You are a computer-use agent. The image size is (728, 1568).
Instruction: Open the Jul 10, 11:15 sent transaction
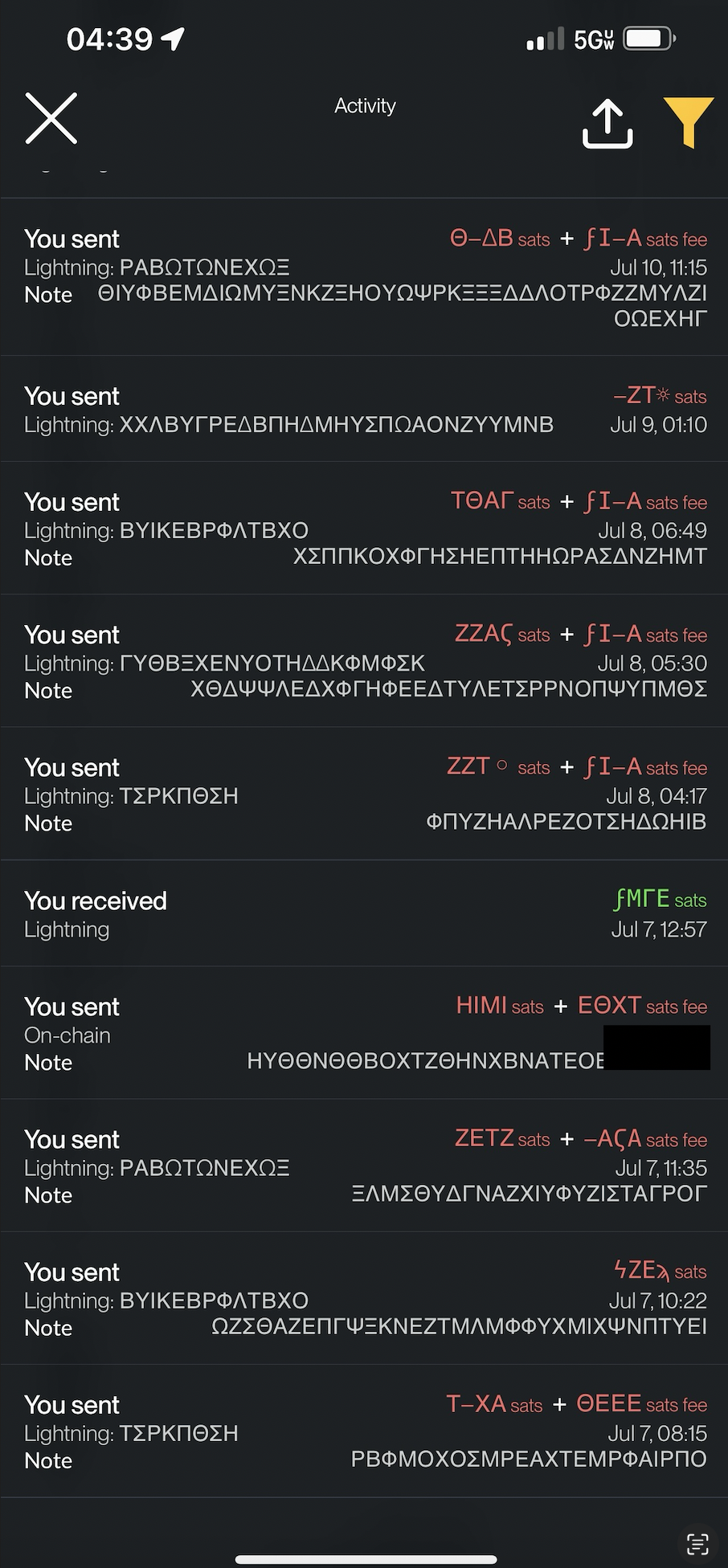click(364, 277)
